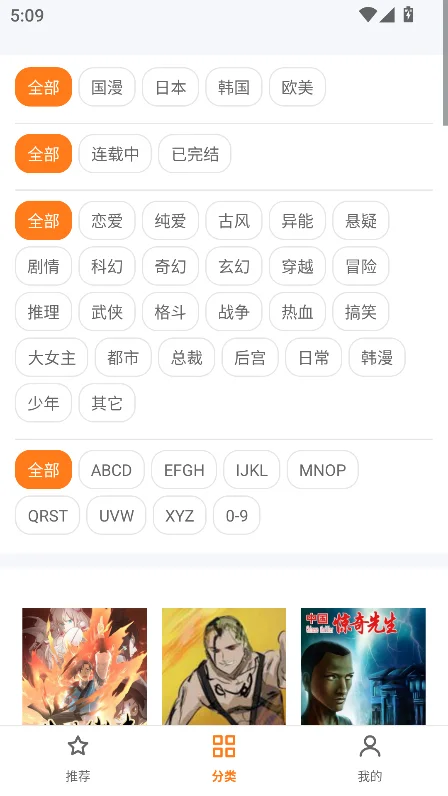This screenshot has width=448, height=796.
Task: Filter by 已完结 status
Action: tap(195, 154)
